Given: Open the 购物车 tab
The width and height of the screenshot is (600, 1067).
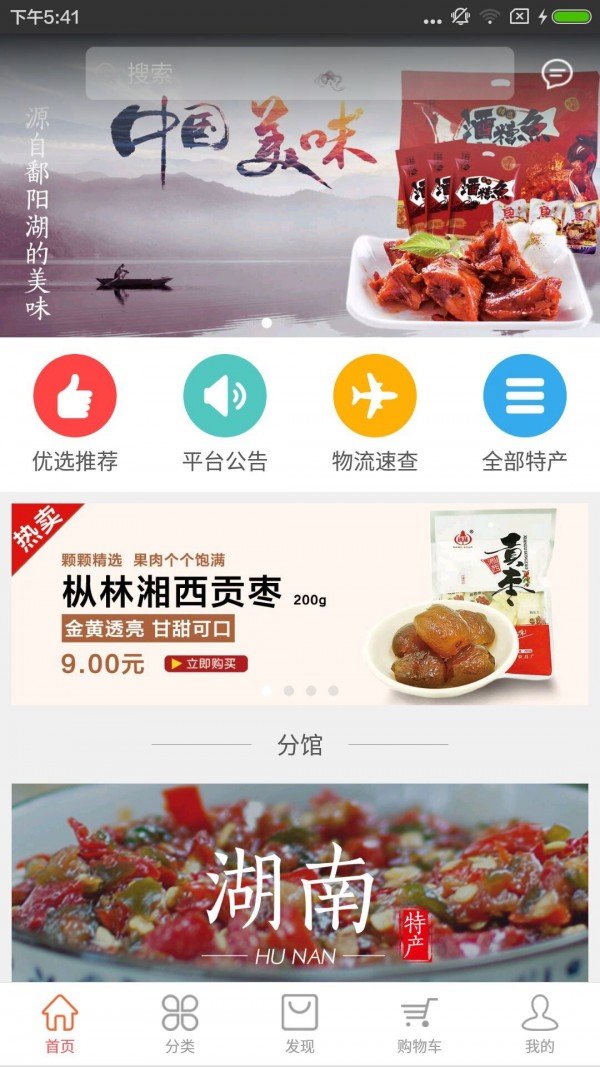Looking at the screenshot, I should [x=420, y=1024].
